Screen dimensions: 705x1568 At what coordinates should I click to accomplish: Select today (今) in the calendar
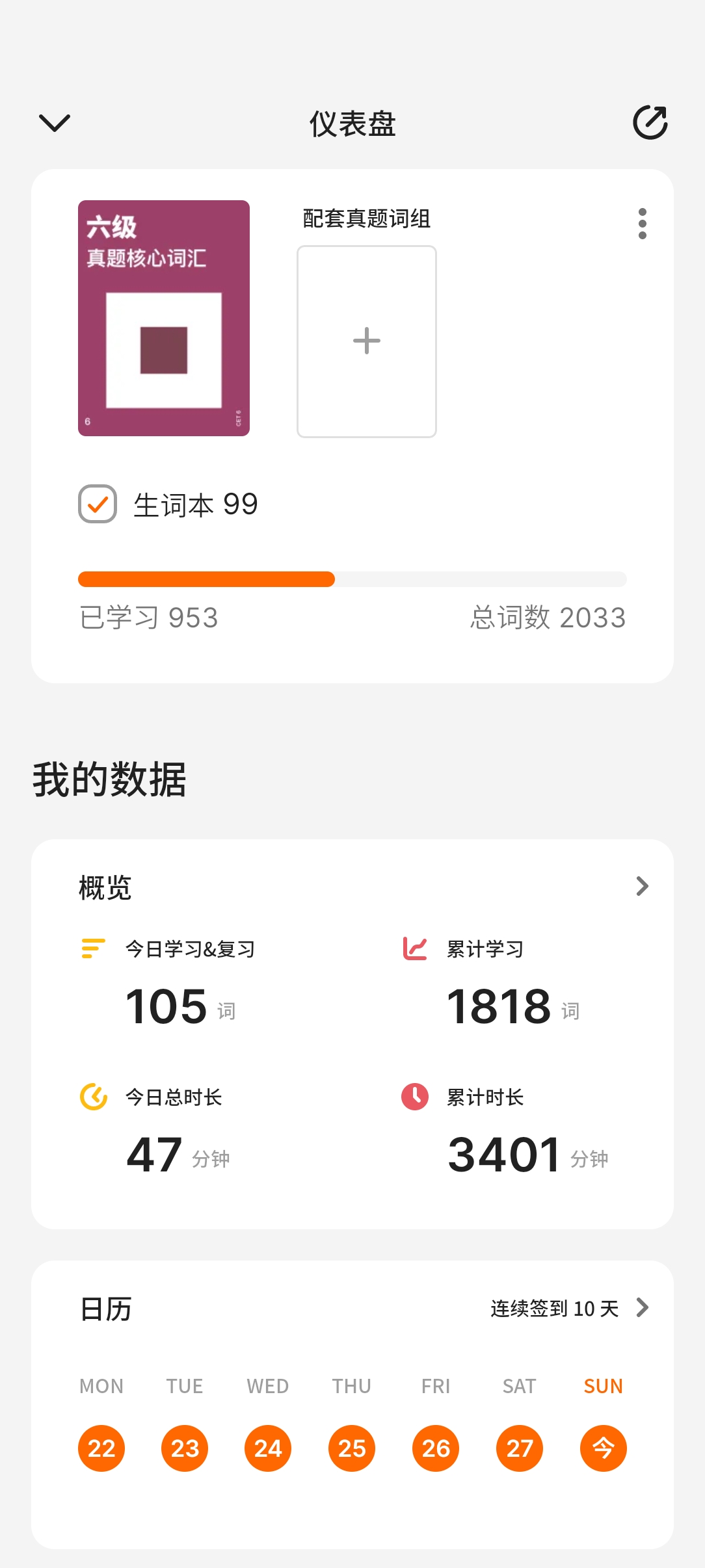(603, 1448)
